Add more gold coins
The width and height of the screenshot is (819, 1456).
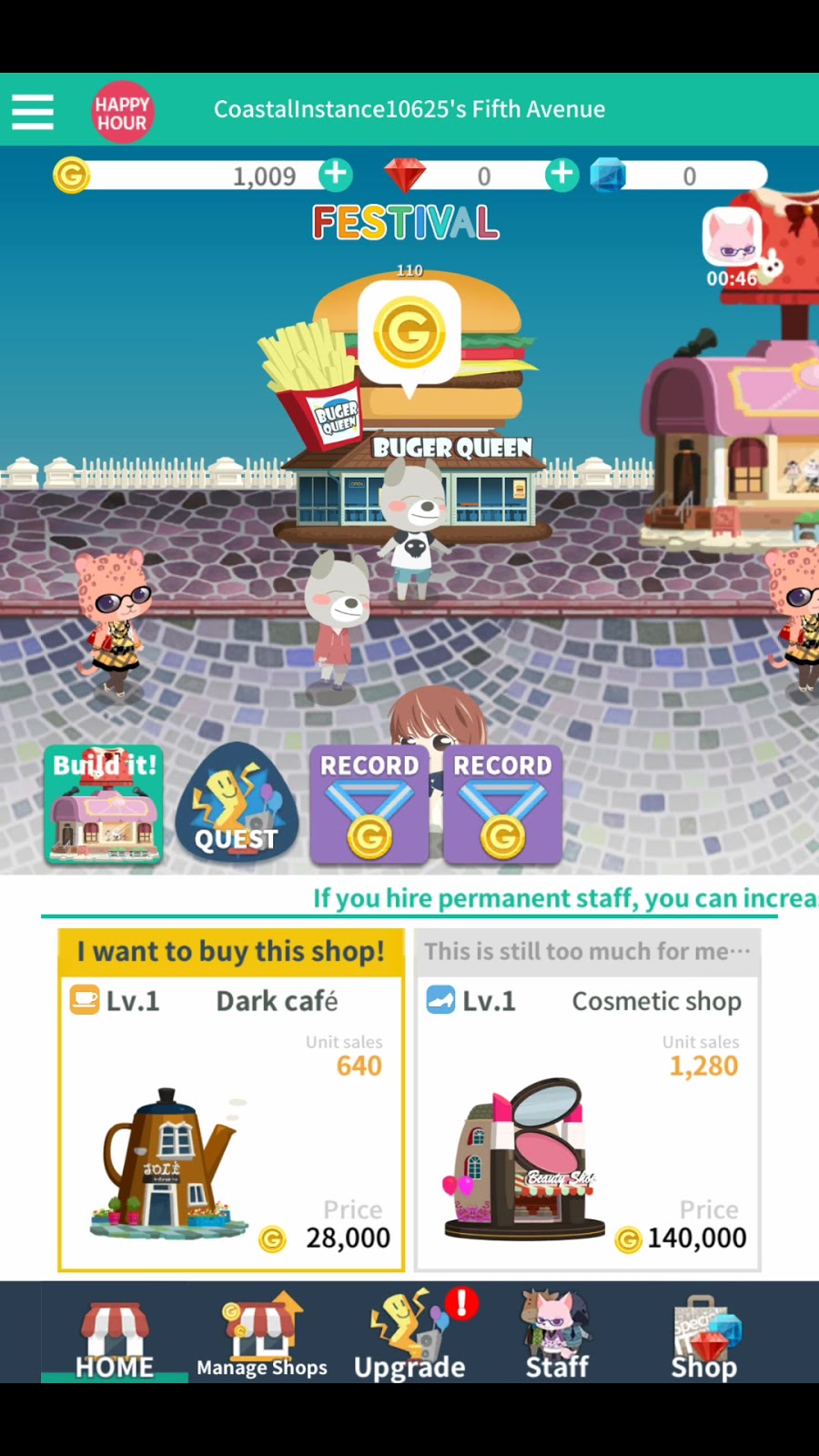pyautogui.click(x=336, y=174)
